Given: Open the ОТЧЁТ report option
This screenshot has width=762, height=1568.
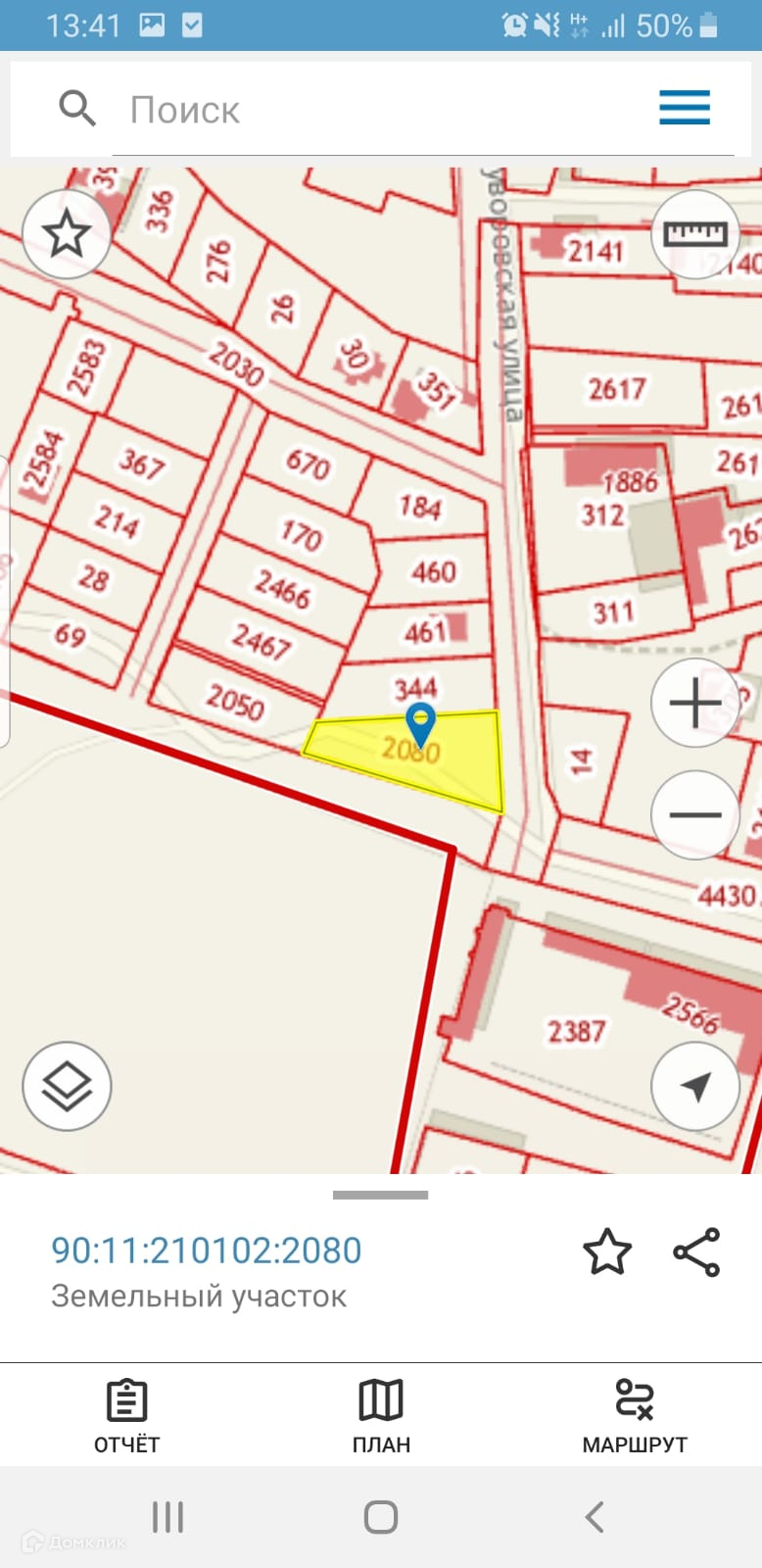Looking at the screenshot, I should point(126,1415).
